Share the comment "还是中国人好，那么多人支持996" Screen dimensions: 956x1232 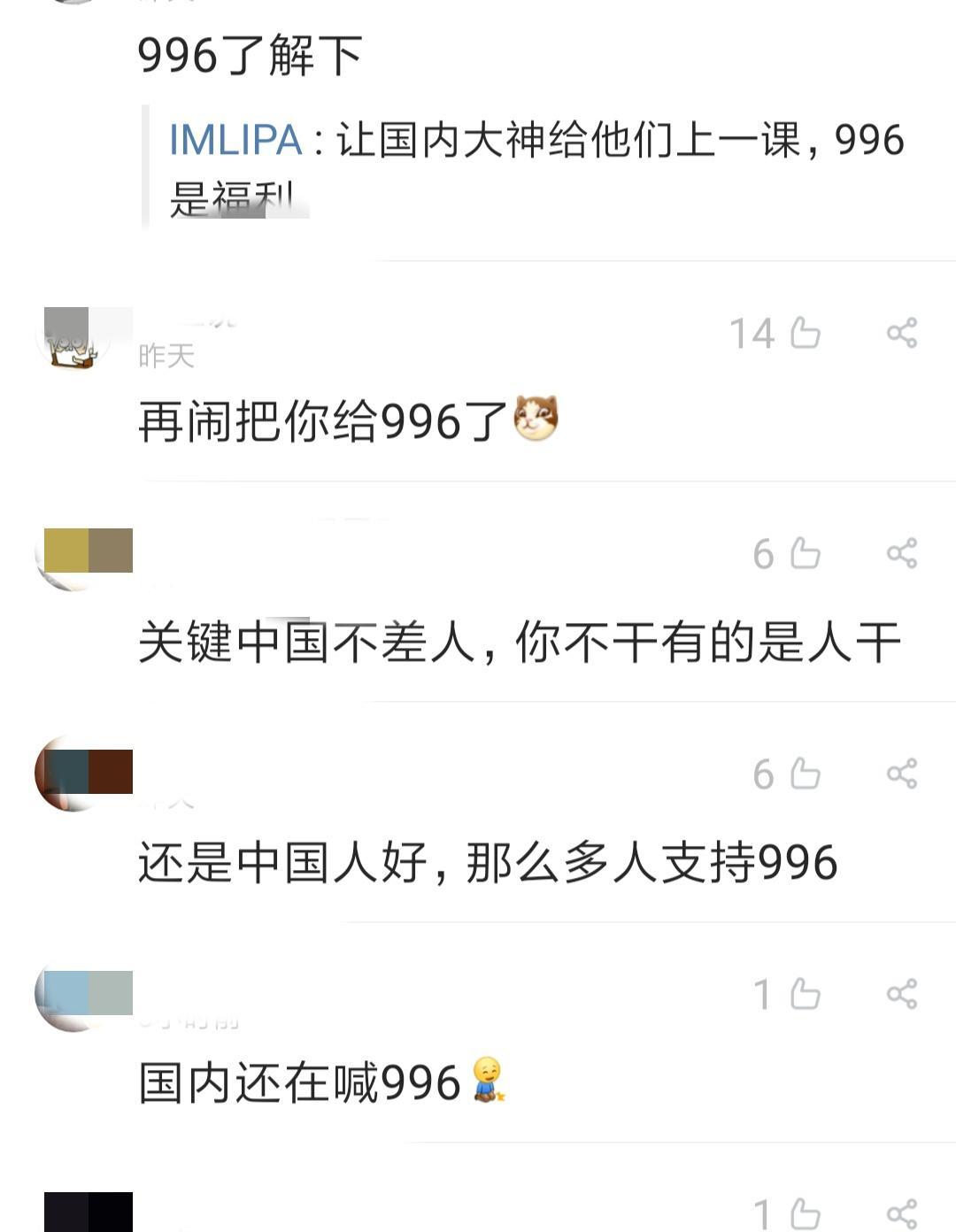coord(902,774)
